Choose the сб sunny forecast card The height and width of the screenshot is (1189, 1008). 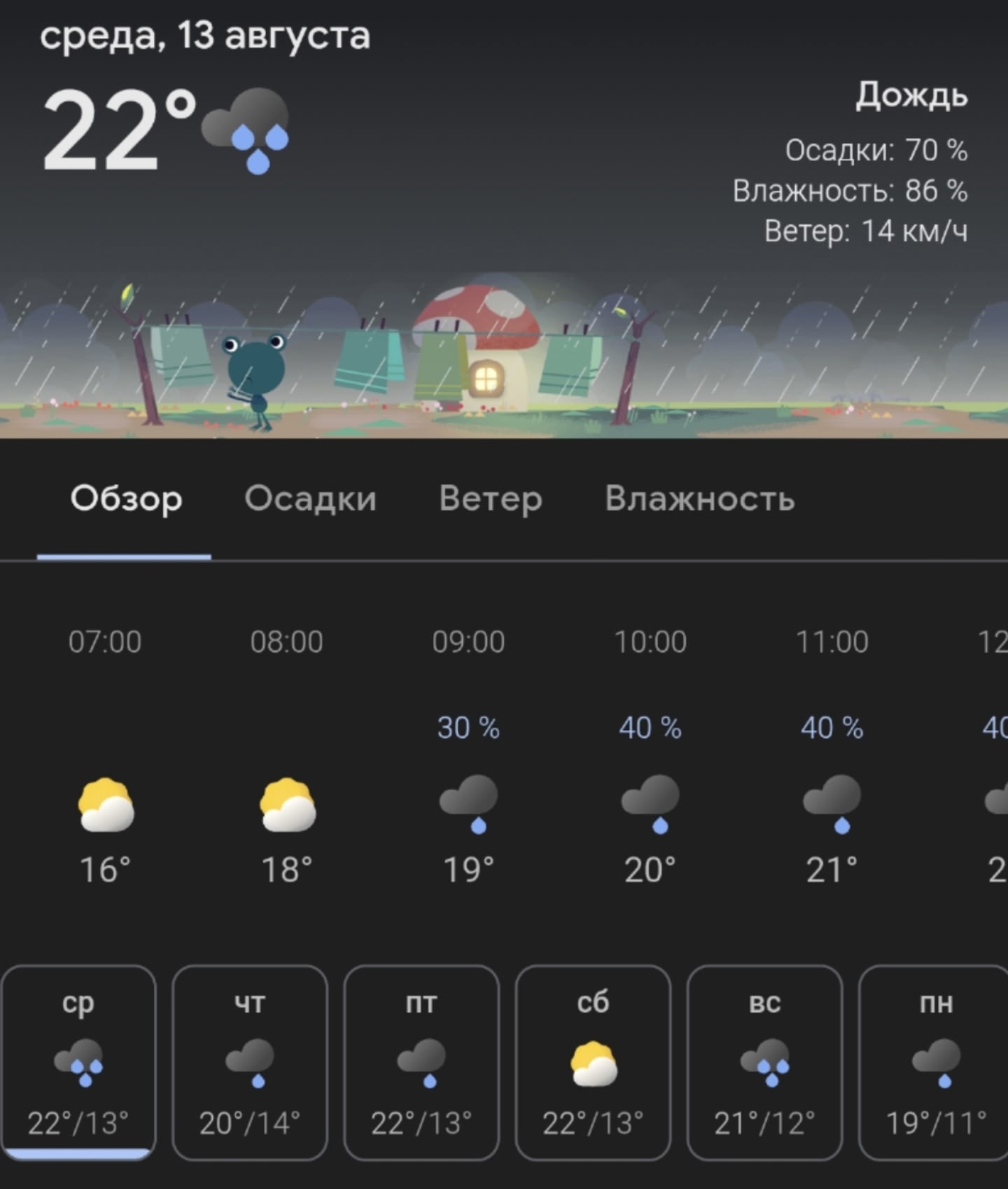click(x=593, y=1062)
